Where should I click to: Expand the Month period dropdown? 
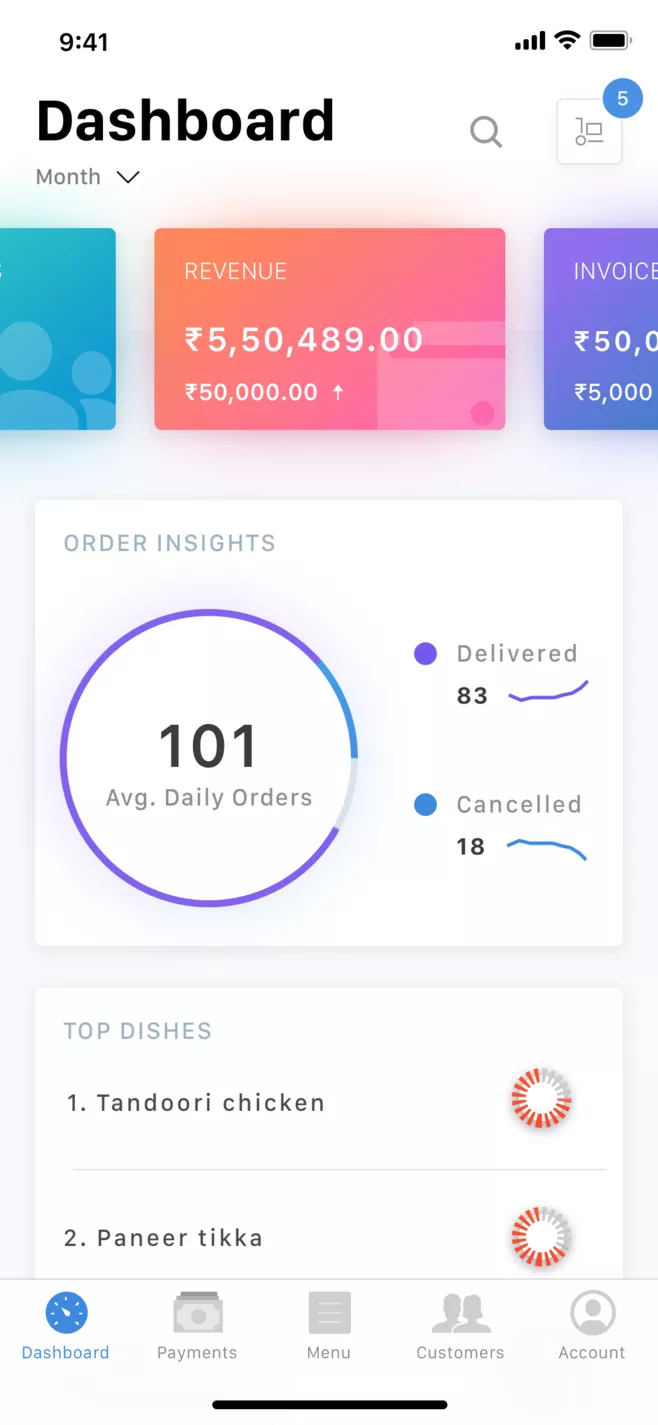point(88,177)
